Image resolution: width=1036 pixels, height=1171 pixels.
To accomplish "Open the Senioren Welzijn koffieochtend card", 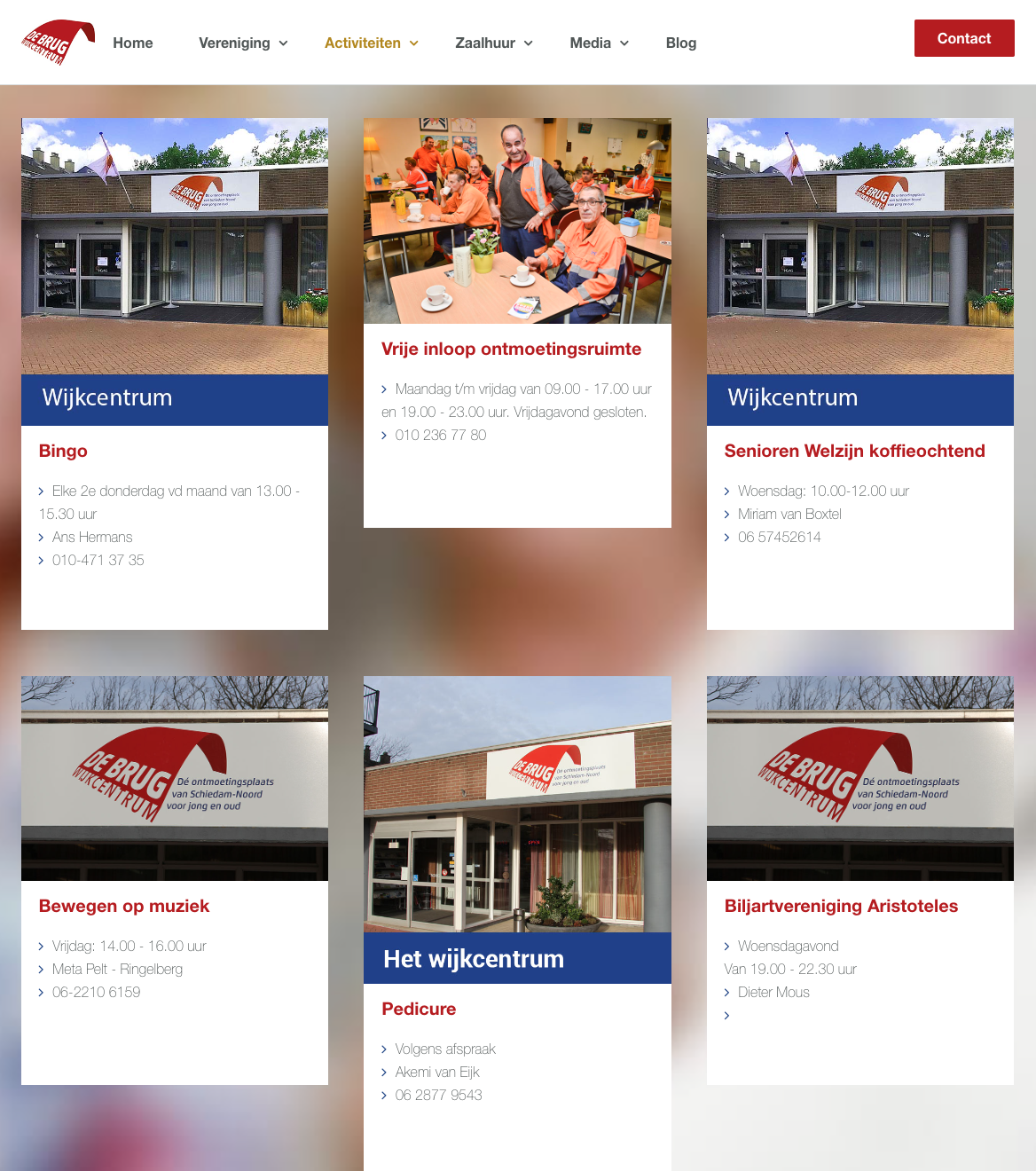I will (x=854, y=451).
